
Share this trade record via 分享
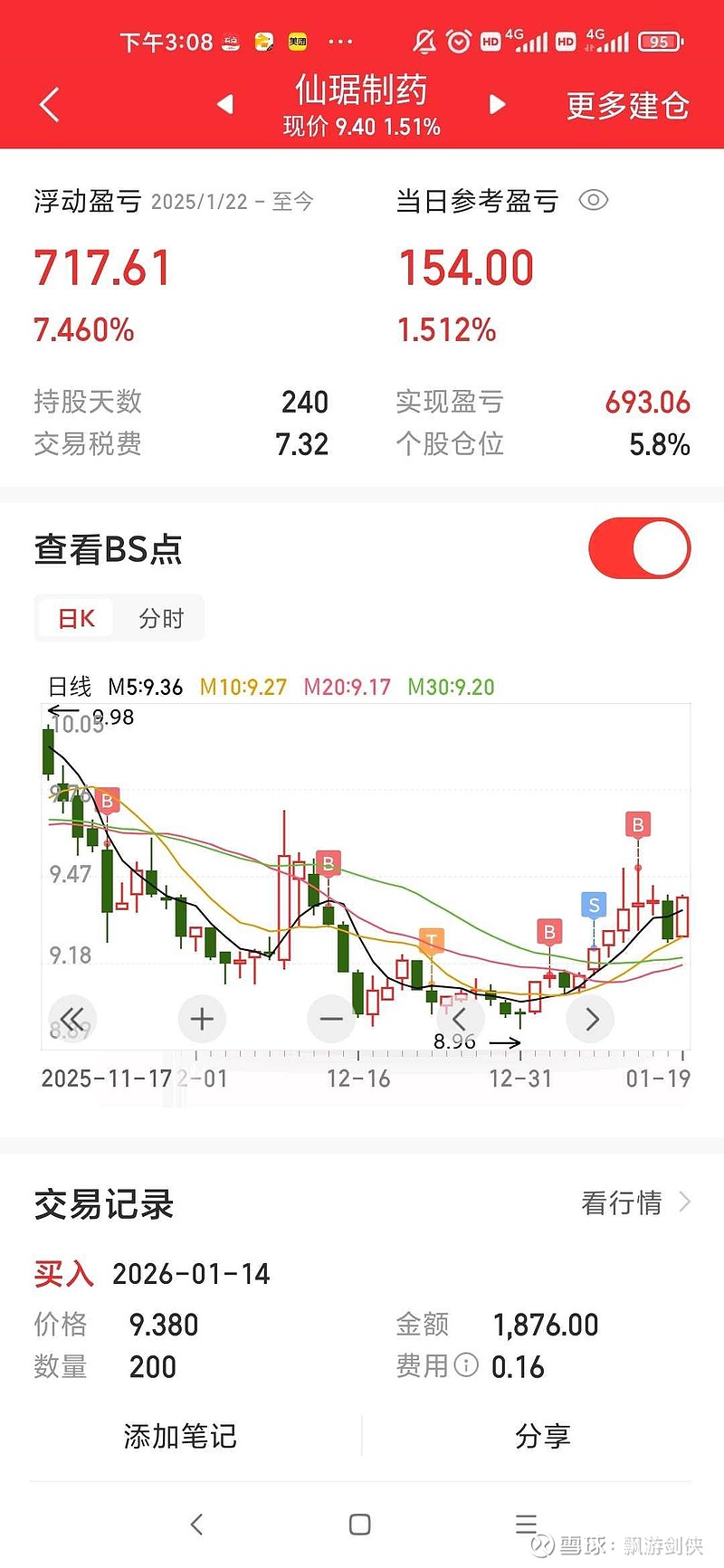click(x=542, y=1436)
